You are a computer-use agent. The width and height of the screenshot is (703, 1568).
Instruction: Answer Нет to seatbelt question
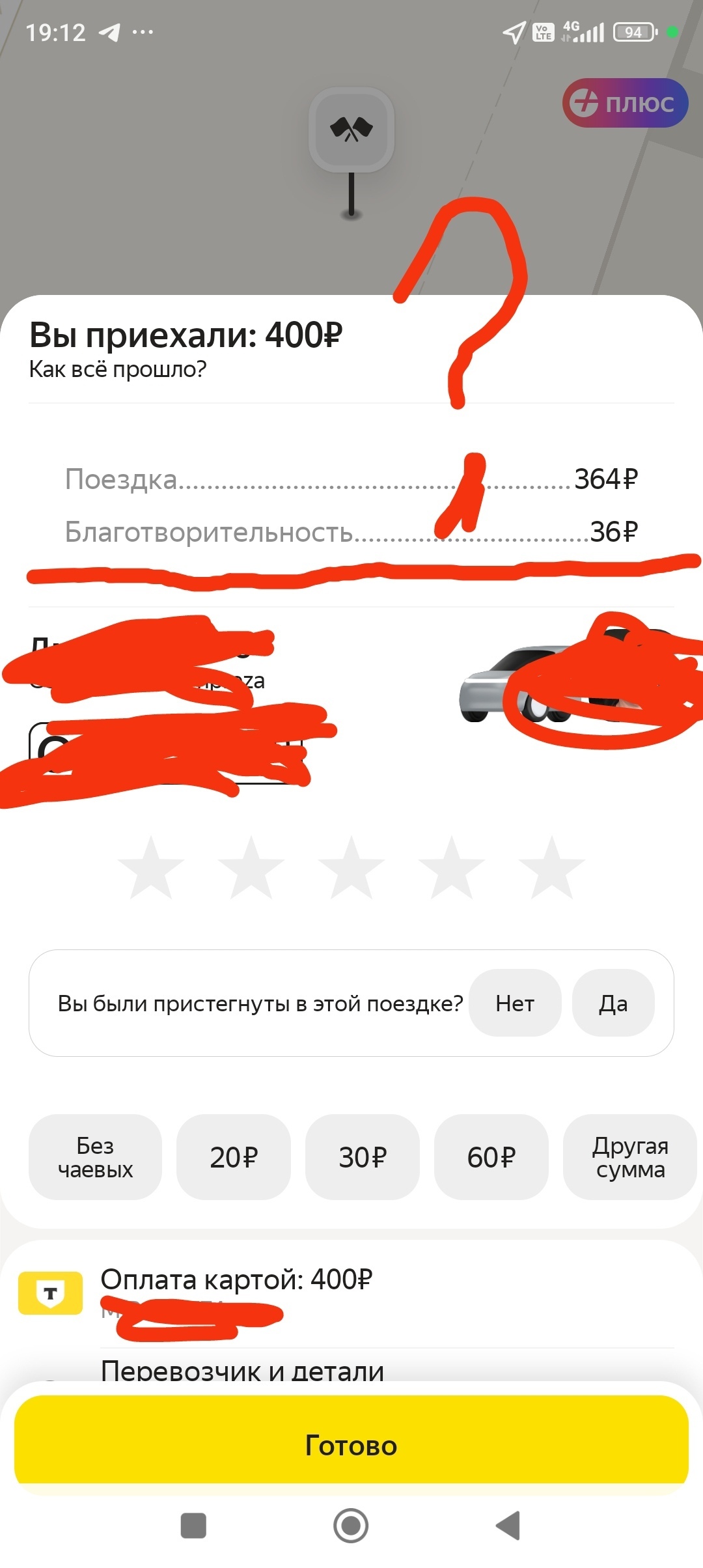[514, 1003]
